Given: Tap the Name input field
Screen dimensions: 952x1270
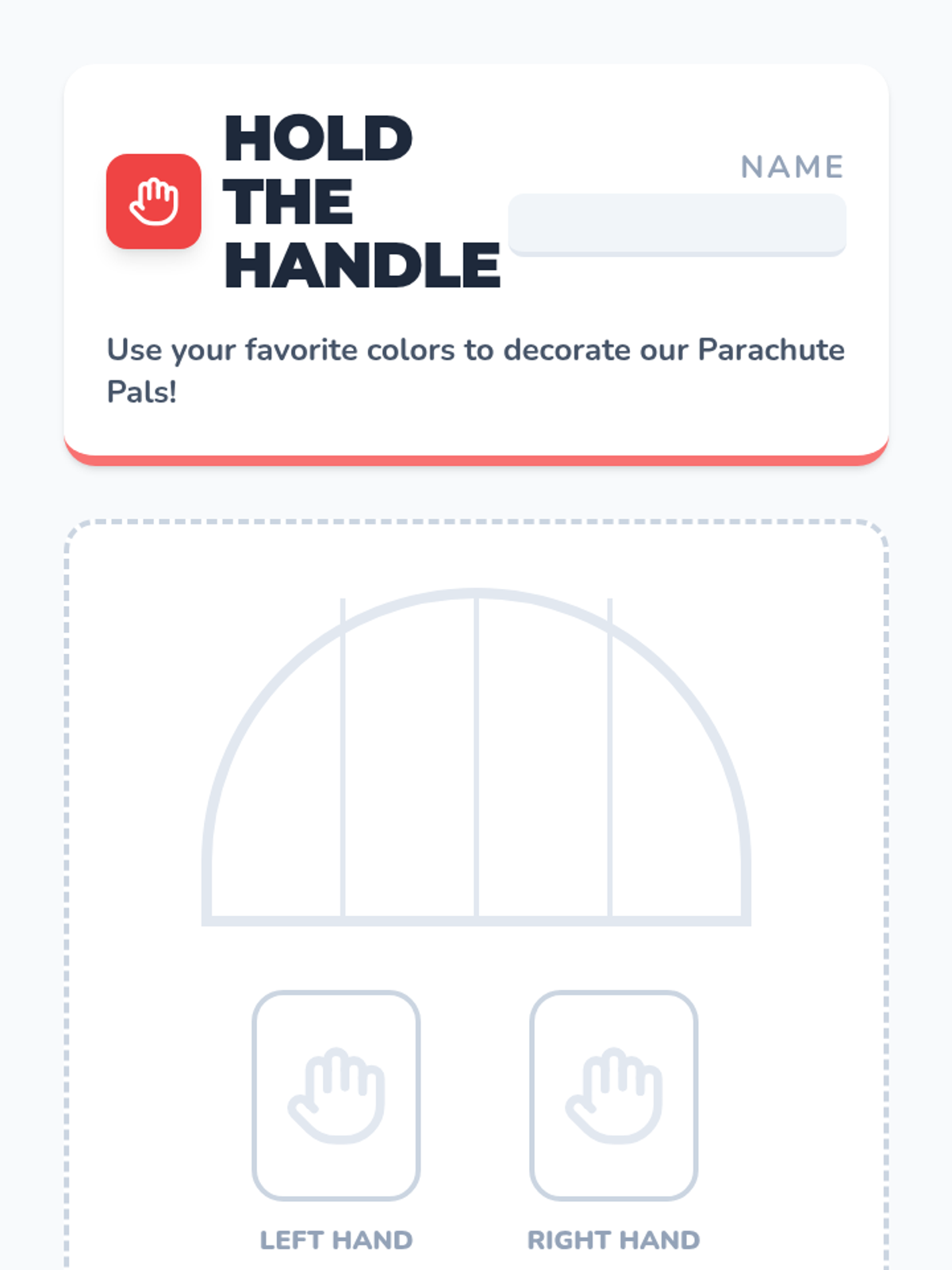Looking at the screenshot, I should pos(677,225).
